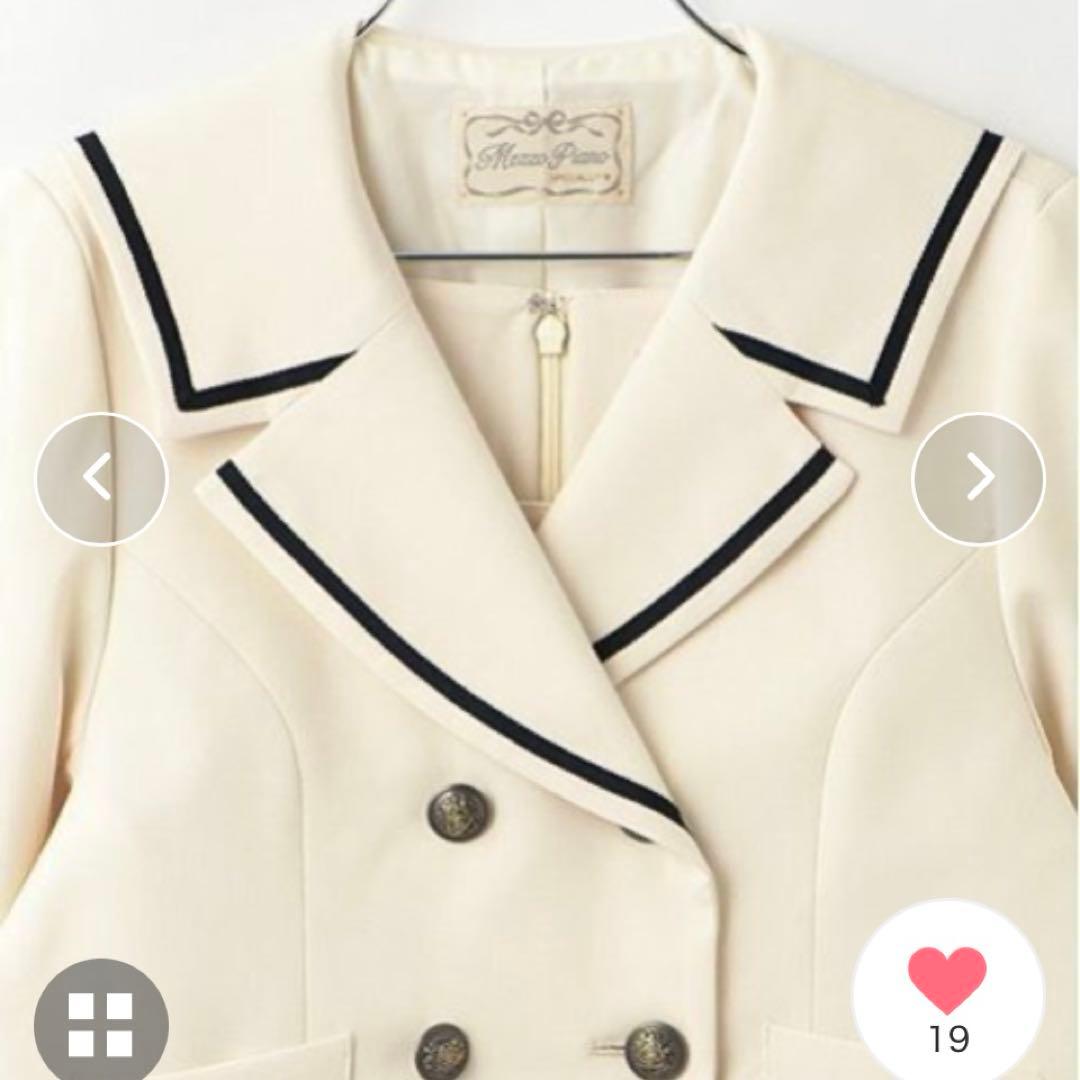Go to the previous product photo
1080x1080 pixels.
(x=101, y=479)
